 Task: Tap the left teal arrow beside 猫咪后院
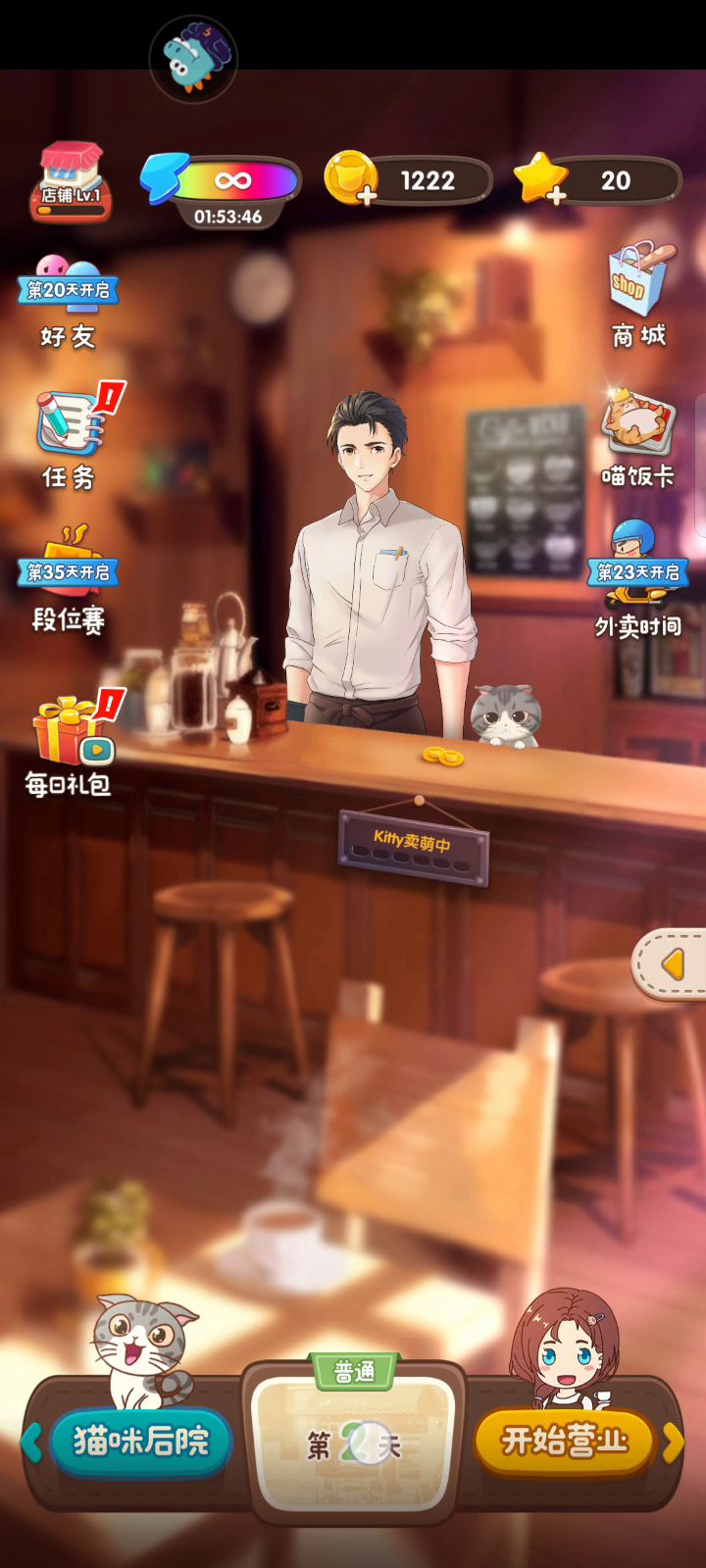pos(31,1442)
